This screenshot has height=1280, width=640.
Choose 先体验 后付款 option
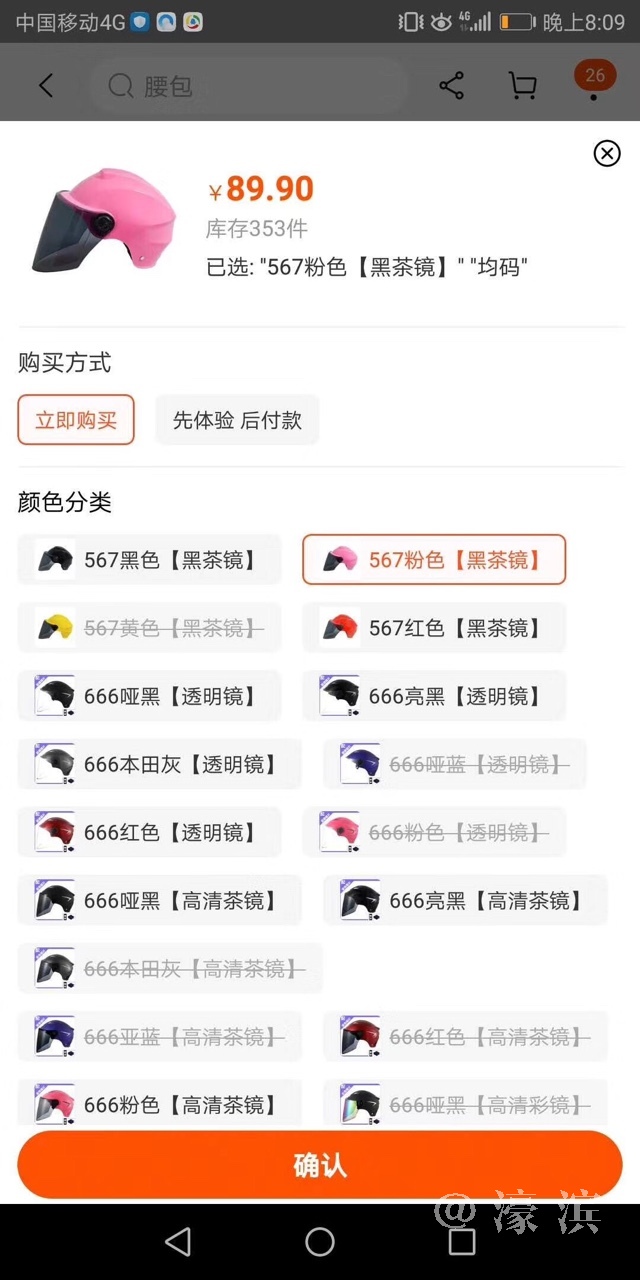coord(237,420)
